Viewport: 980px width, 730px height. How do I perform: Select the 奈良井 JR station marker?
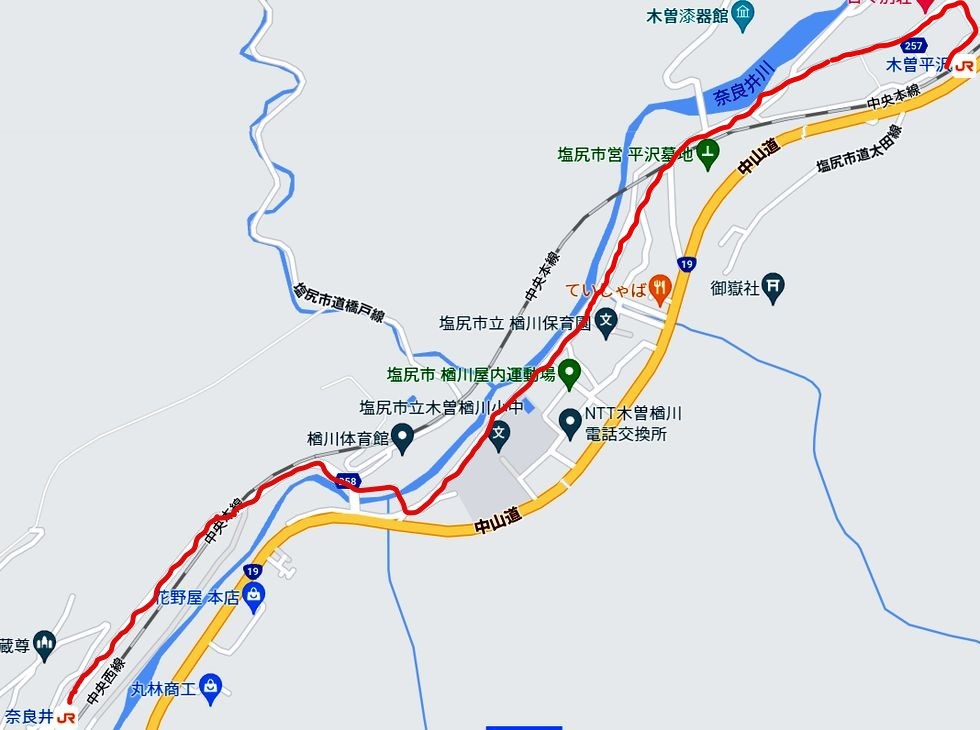pos(66,717)
